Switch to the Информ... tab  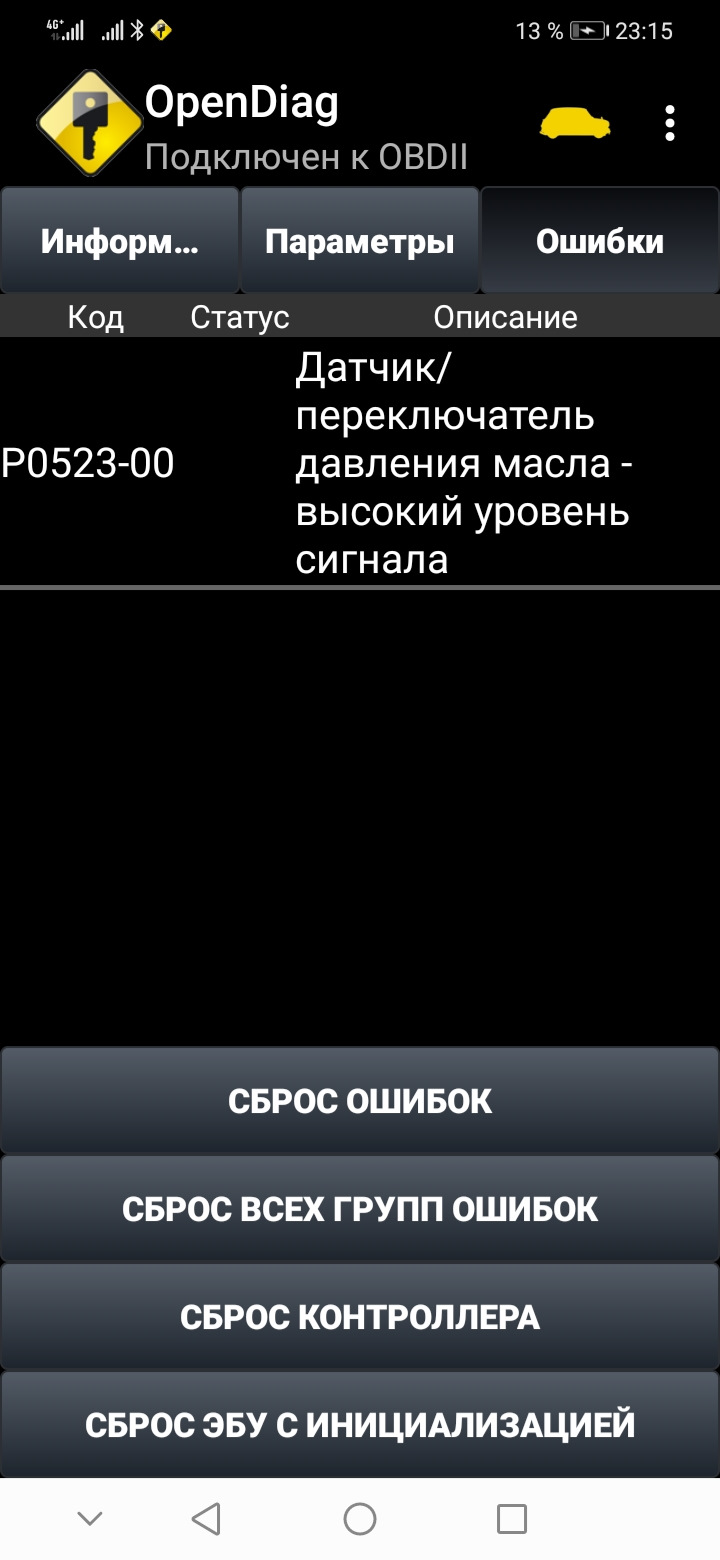[120, 241]
